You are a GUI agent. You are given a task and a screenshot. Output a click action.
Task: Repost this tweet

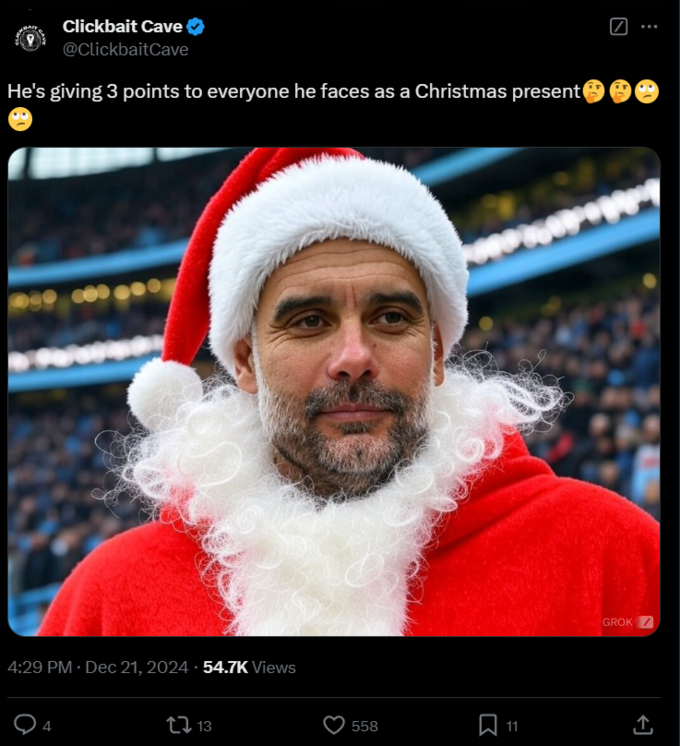(x=177, y=725)
